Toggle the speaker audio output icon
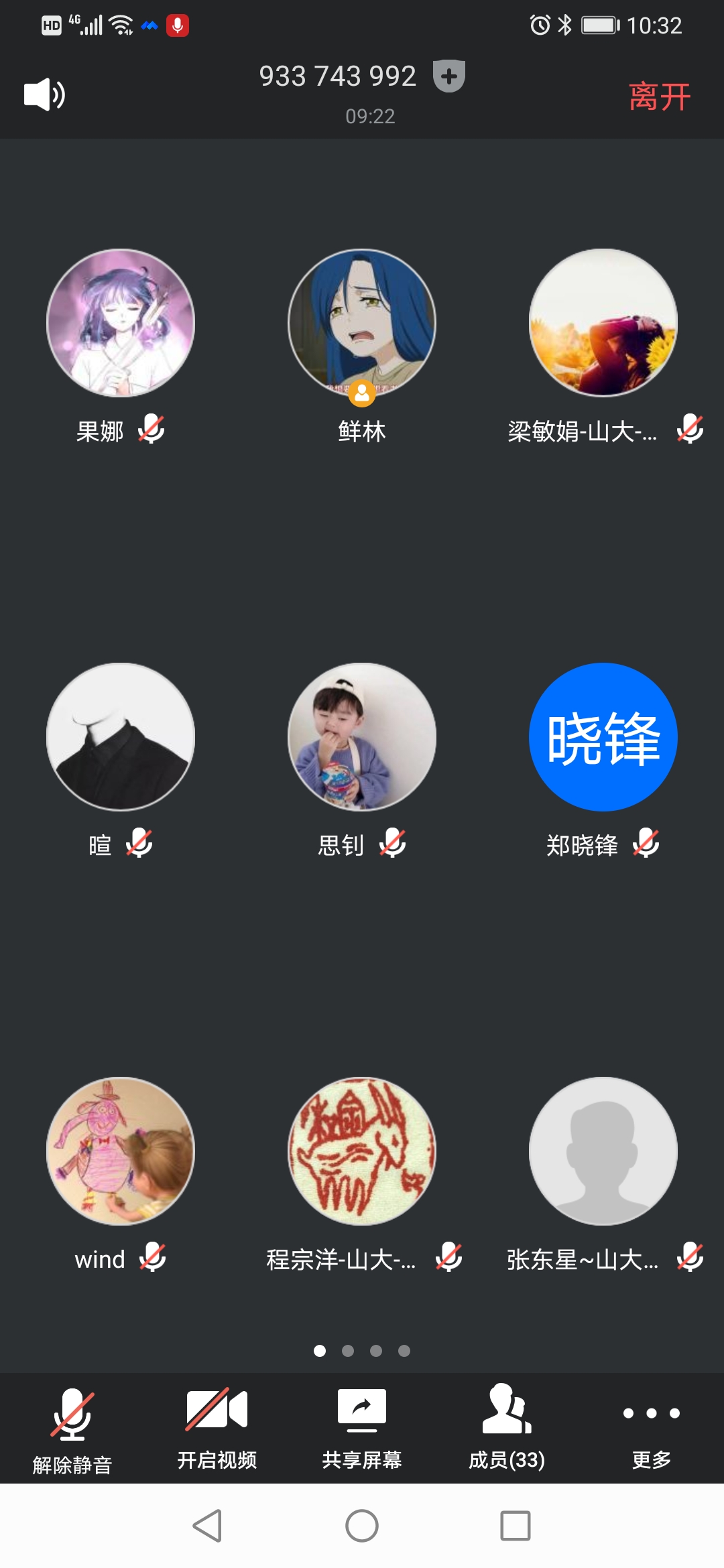The height and width of the screenshot is (1568, 724). [44, 94]
